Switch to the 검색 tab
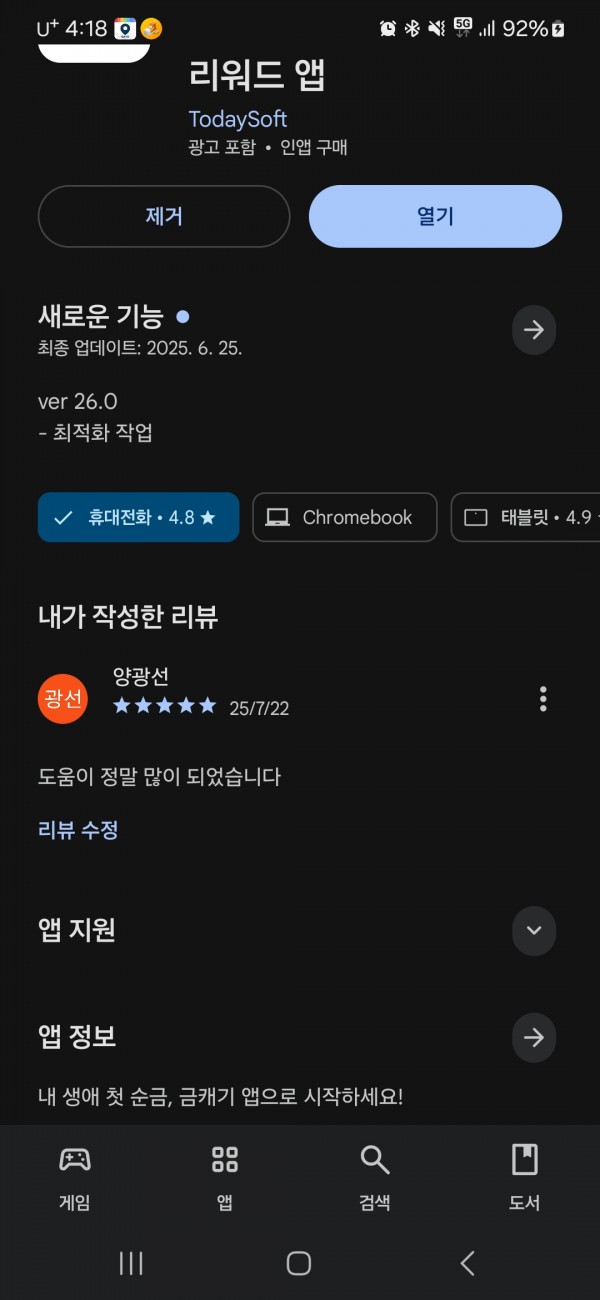Viewport: 600px width, 1300px height. pos(375,1178)
